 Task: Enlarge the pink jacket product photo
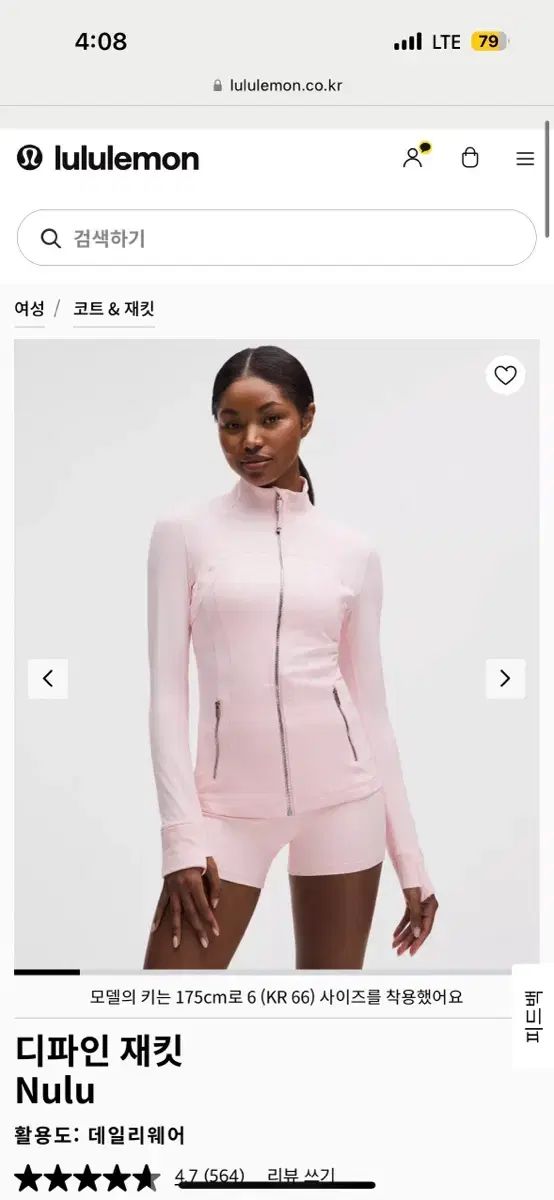(x=277, y=654)
